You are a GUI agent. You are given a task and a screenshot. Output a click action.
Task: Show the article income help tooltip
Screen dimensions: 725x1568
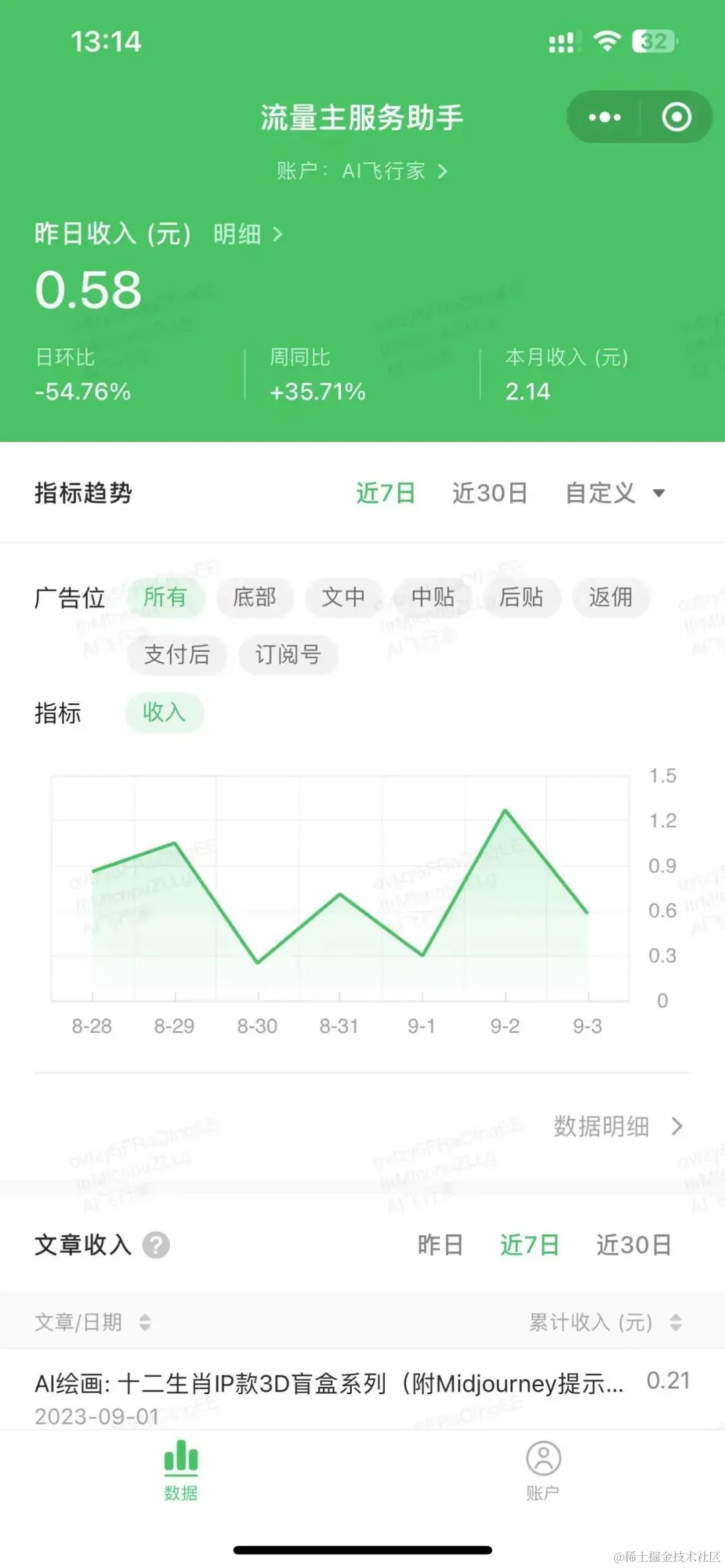point(156,1245)
